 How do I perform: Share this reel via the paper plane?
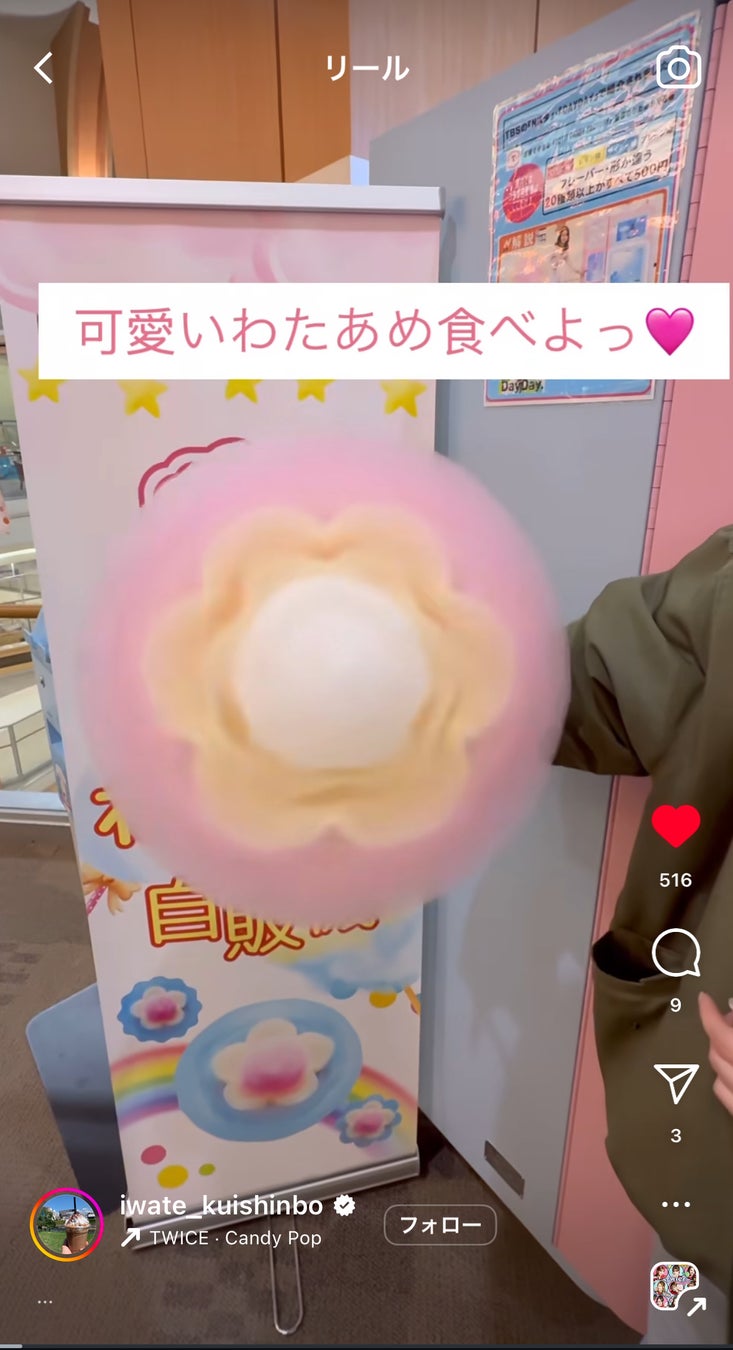(676, 1083)
